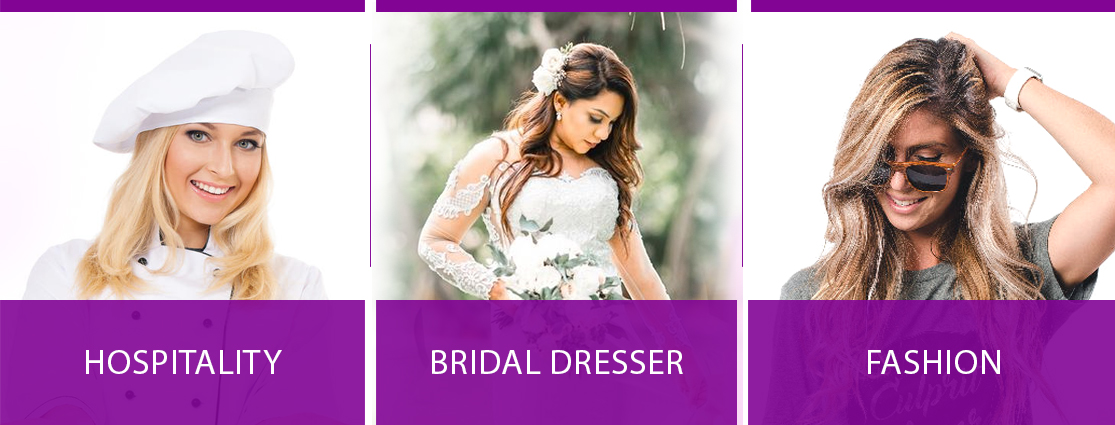Open the Hospitality category card
This screenshot has width=1115, height=425.
coord(182,361)
